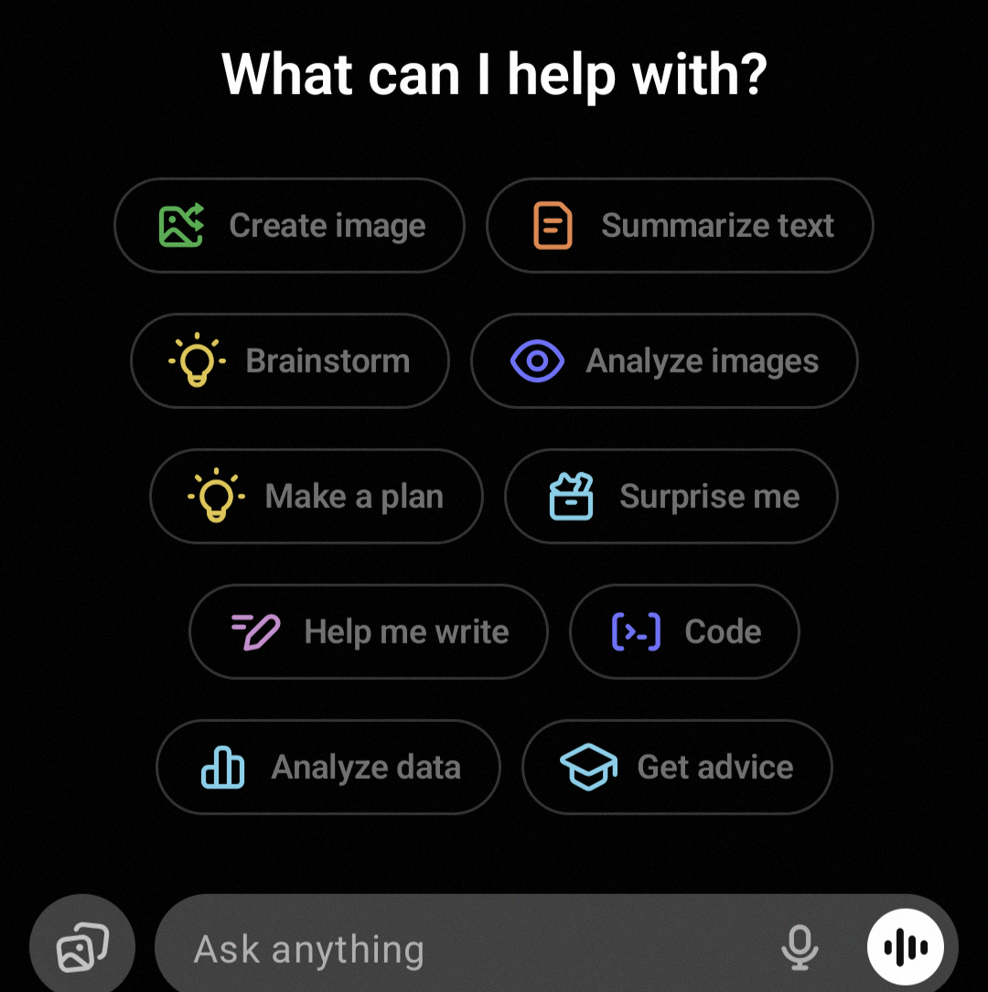Launch voice mode with the waveform button
Viewport: 988px width, 992px height.
pos(906,947)
